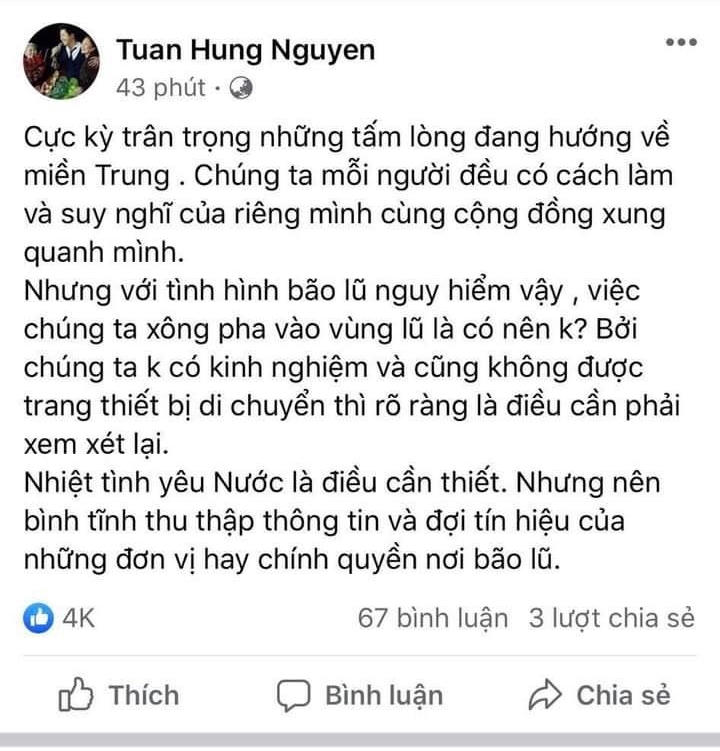
Task: Open Tuan Hung Nguyen's profile picture
Action: (61, 62)
